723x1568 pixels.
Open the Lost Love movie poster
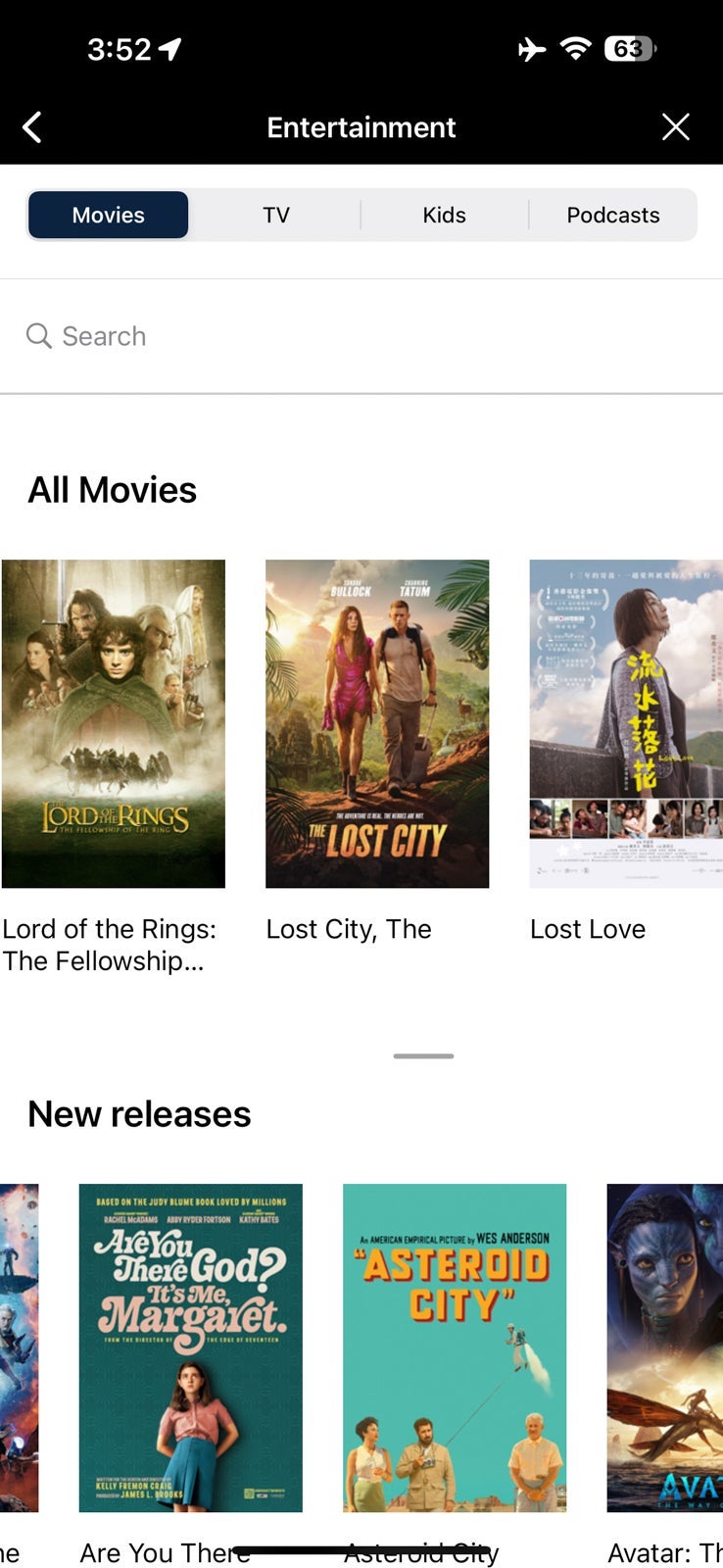(625, 723)
